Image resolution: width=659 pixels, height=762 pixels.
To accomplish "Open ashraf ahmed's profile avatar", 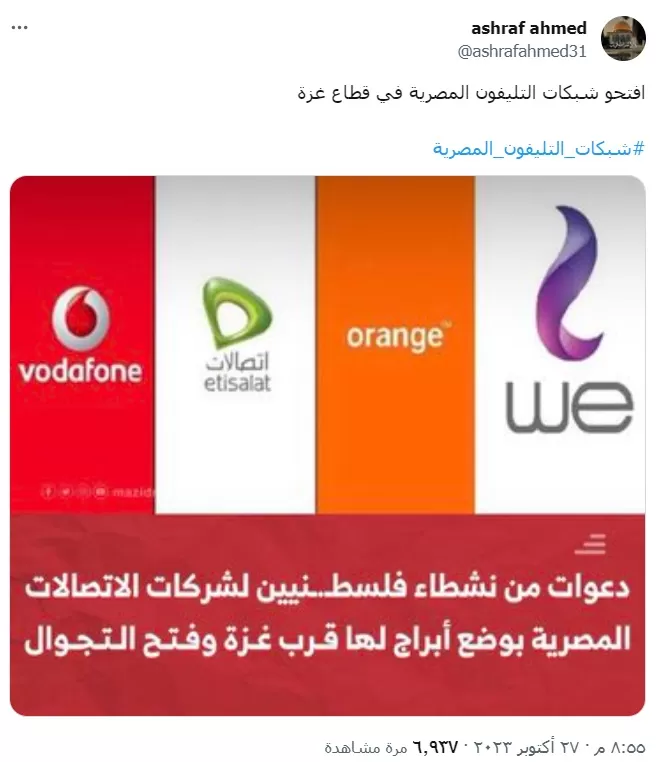I will click(x=621, y=39).
